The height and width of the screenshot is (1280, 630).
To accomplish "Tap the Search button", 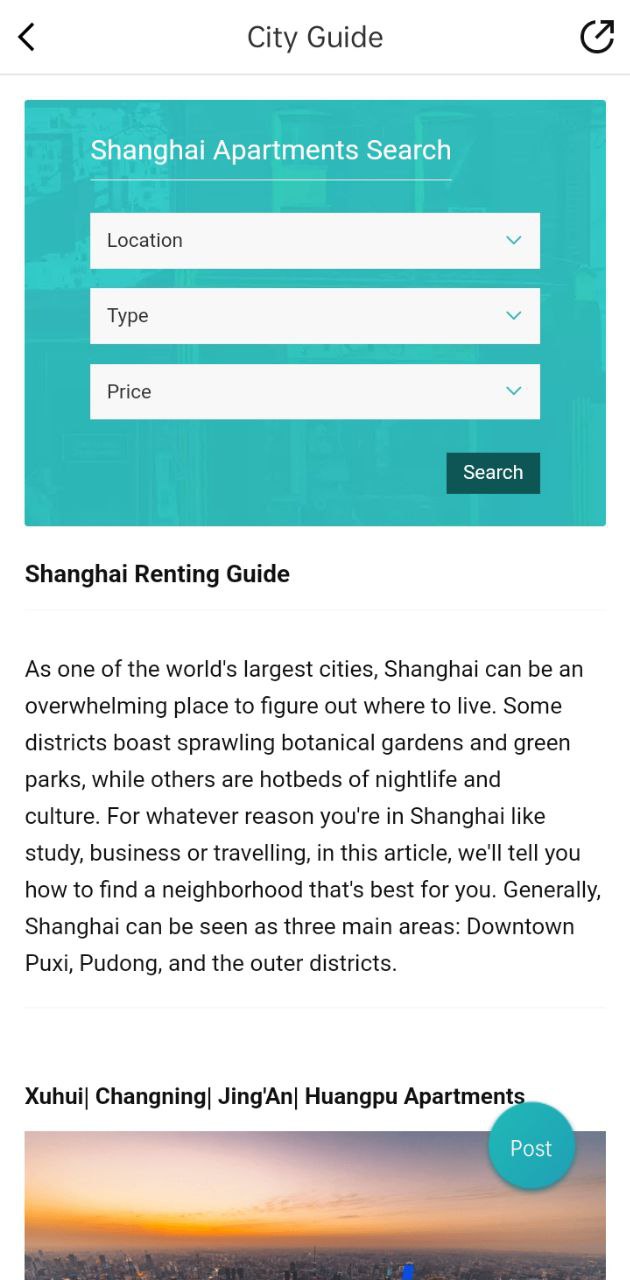I will point(493,473).
